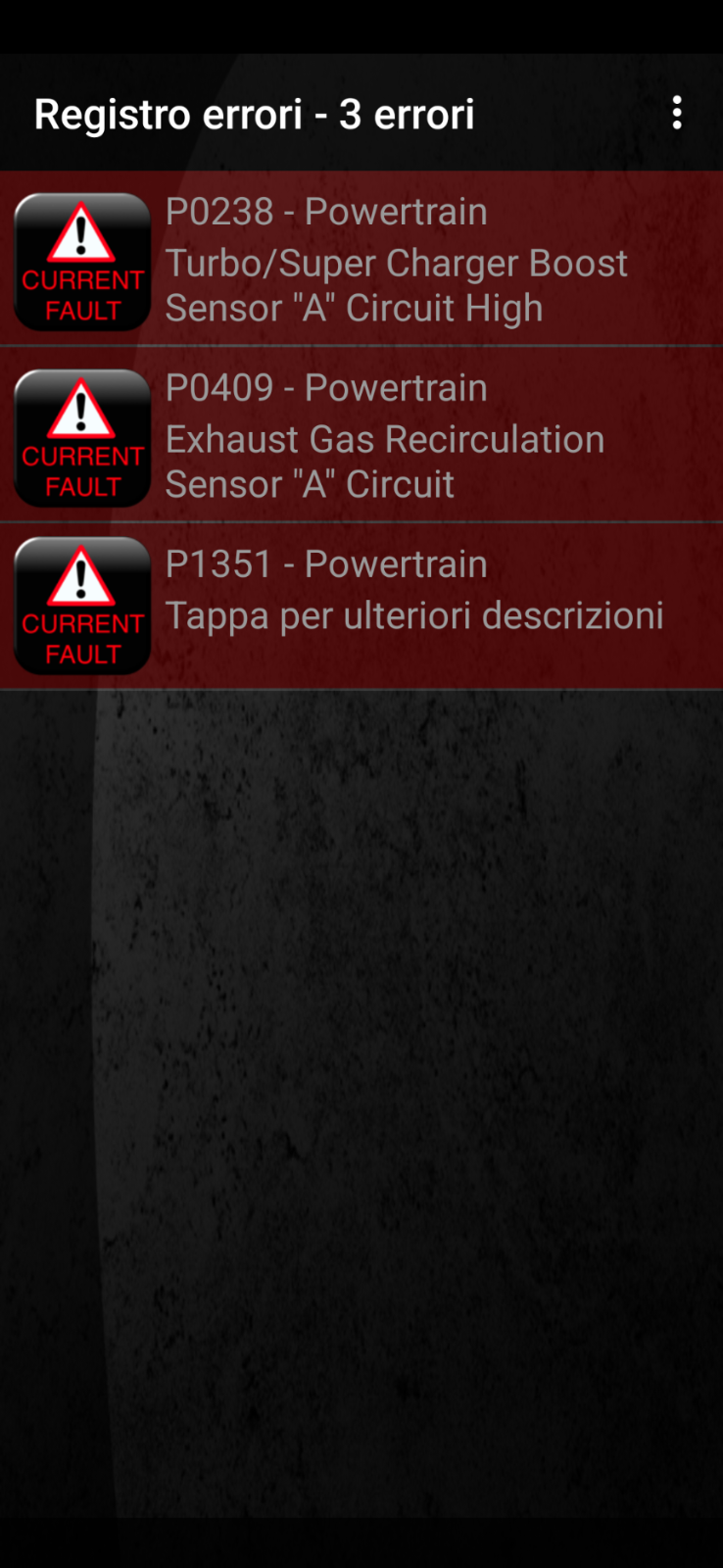723x1568 pixels.
Task: Tap P1351 for further descriptions
Action: click(x=361, y=607)
